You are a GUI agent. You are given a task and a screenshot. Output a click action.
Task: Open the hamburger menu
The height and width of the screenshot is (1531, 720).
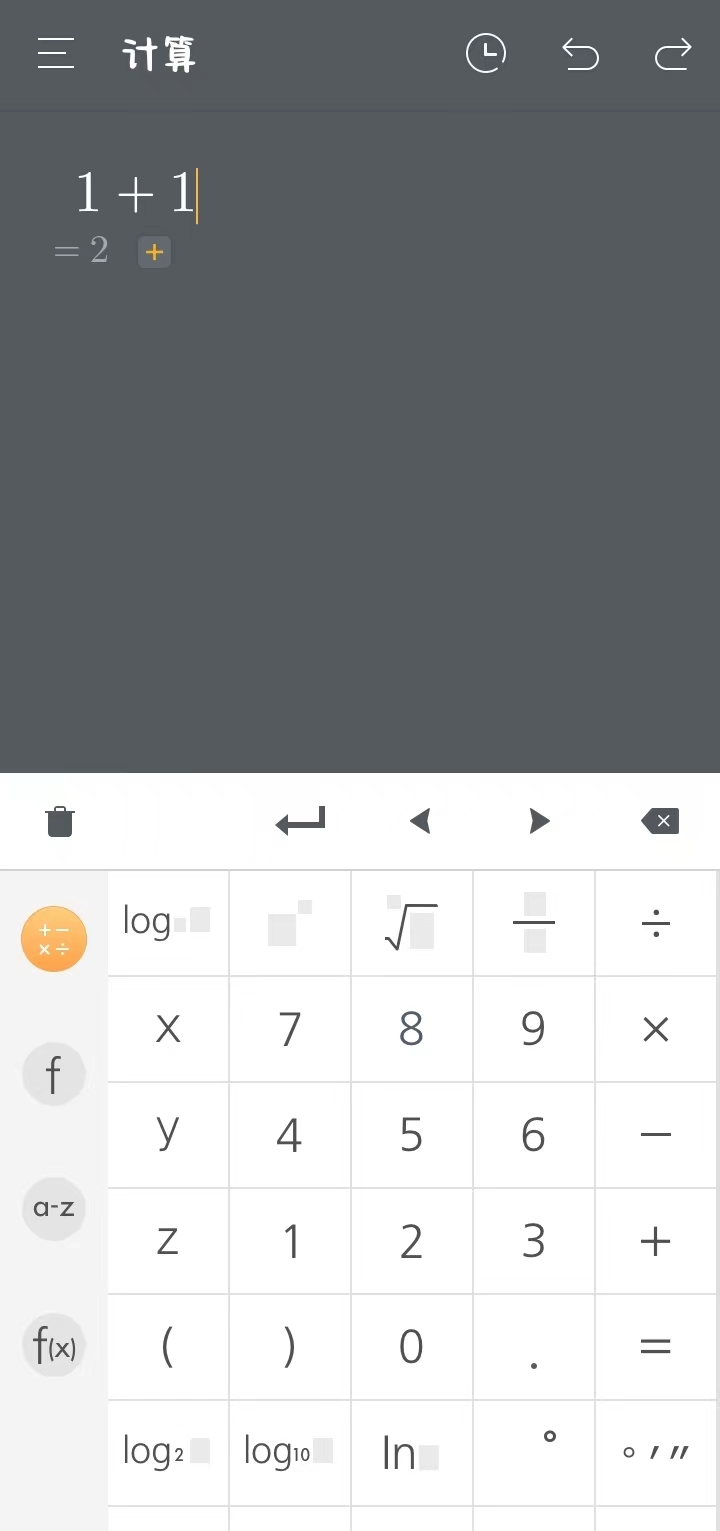56,53
